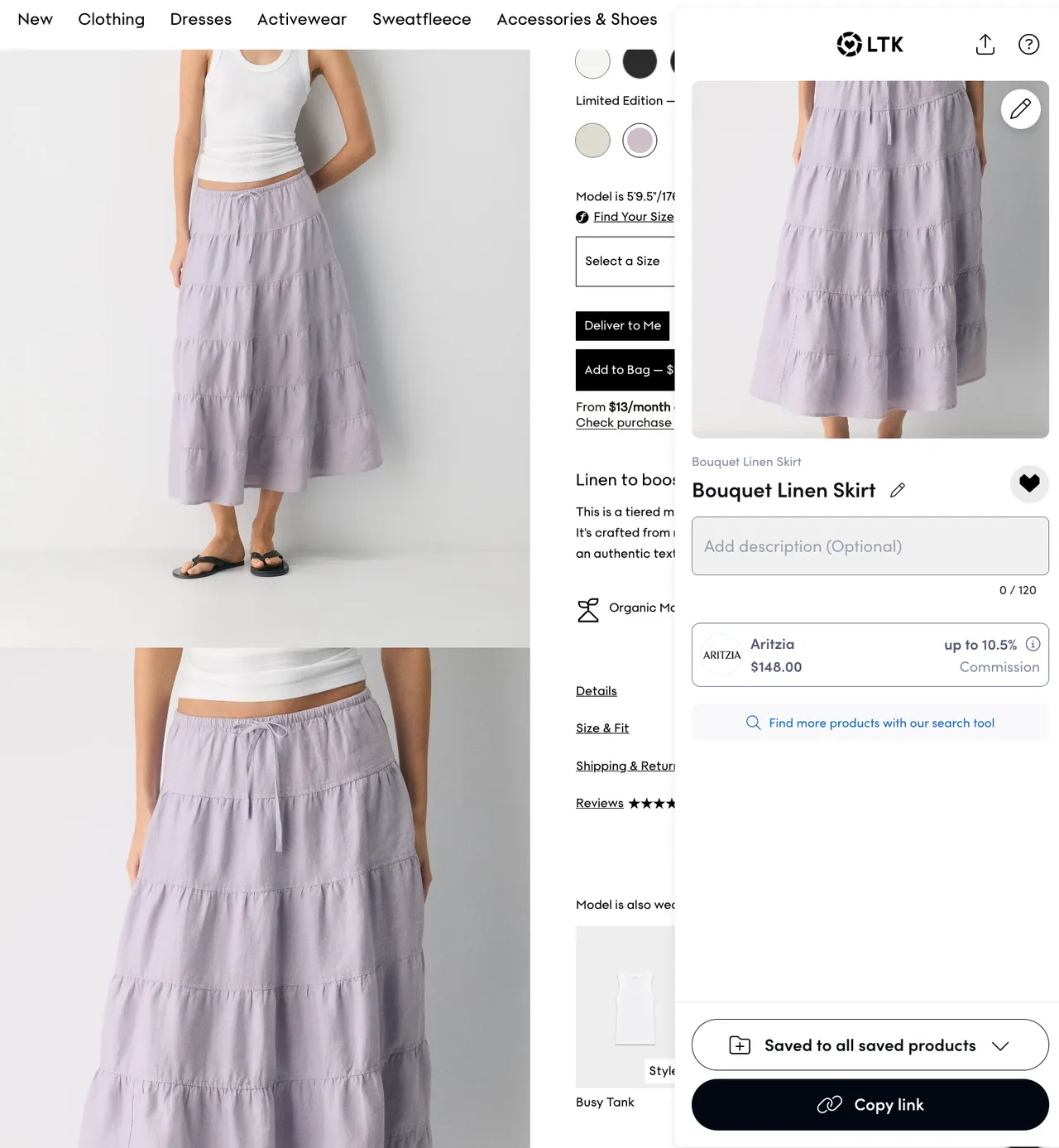Click the info icon next to commission rate
The width and height of the screenshot is (1059, 1148).
click(1033, 644)
